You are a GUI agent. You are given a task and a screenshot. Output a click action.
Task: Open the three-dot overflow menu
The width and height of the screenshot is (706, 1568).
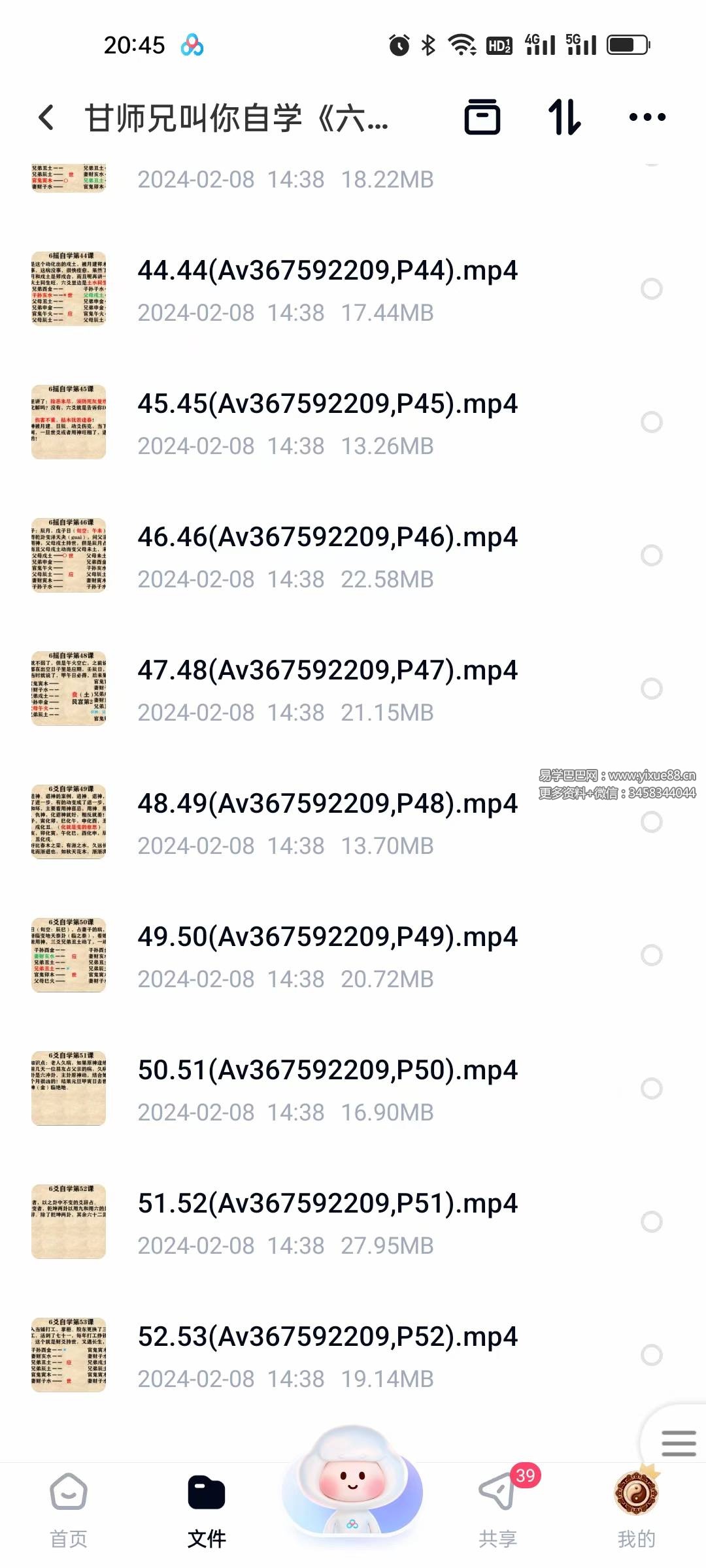647,118
